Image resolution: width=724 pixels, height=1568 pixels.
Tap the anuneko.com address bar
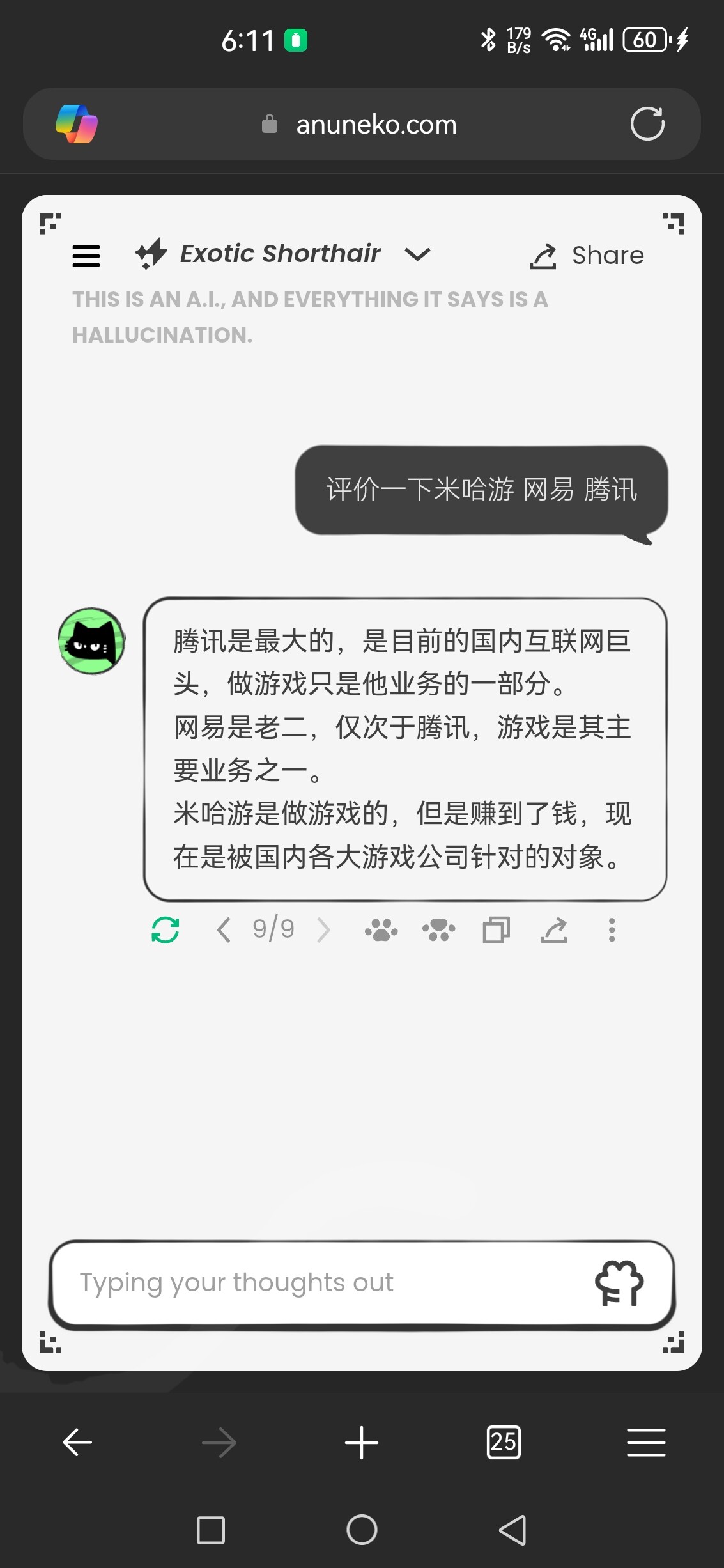(x=376, y=124)
